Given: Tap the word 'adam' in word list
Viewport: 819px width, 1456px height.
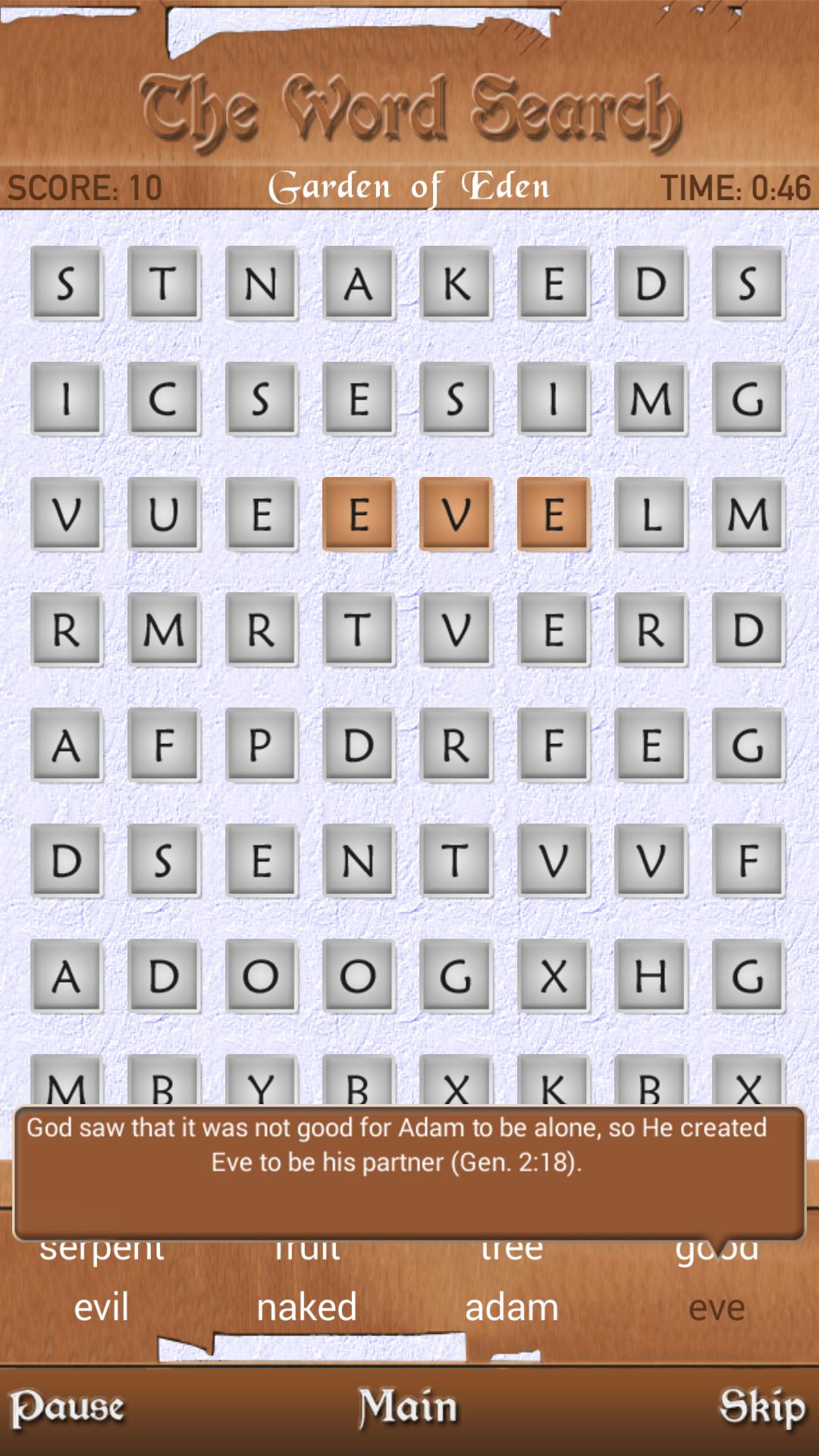Looking at the screenshot, I should pos(511,1307).
